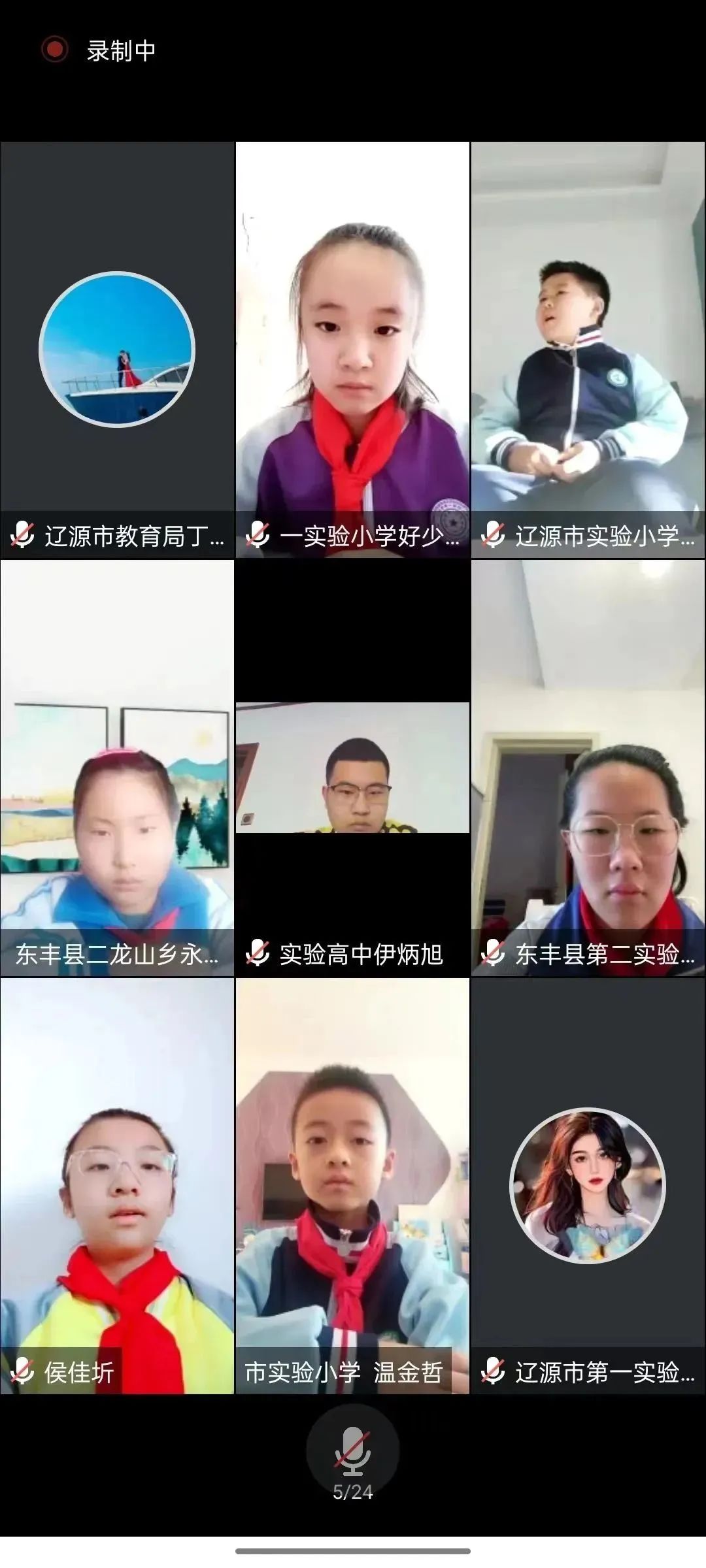Open 侯佳圻's video tile
The width and height of the screenshot is (706, 1568).
[x=117, y=1186]
